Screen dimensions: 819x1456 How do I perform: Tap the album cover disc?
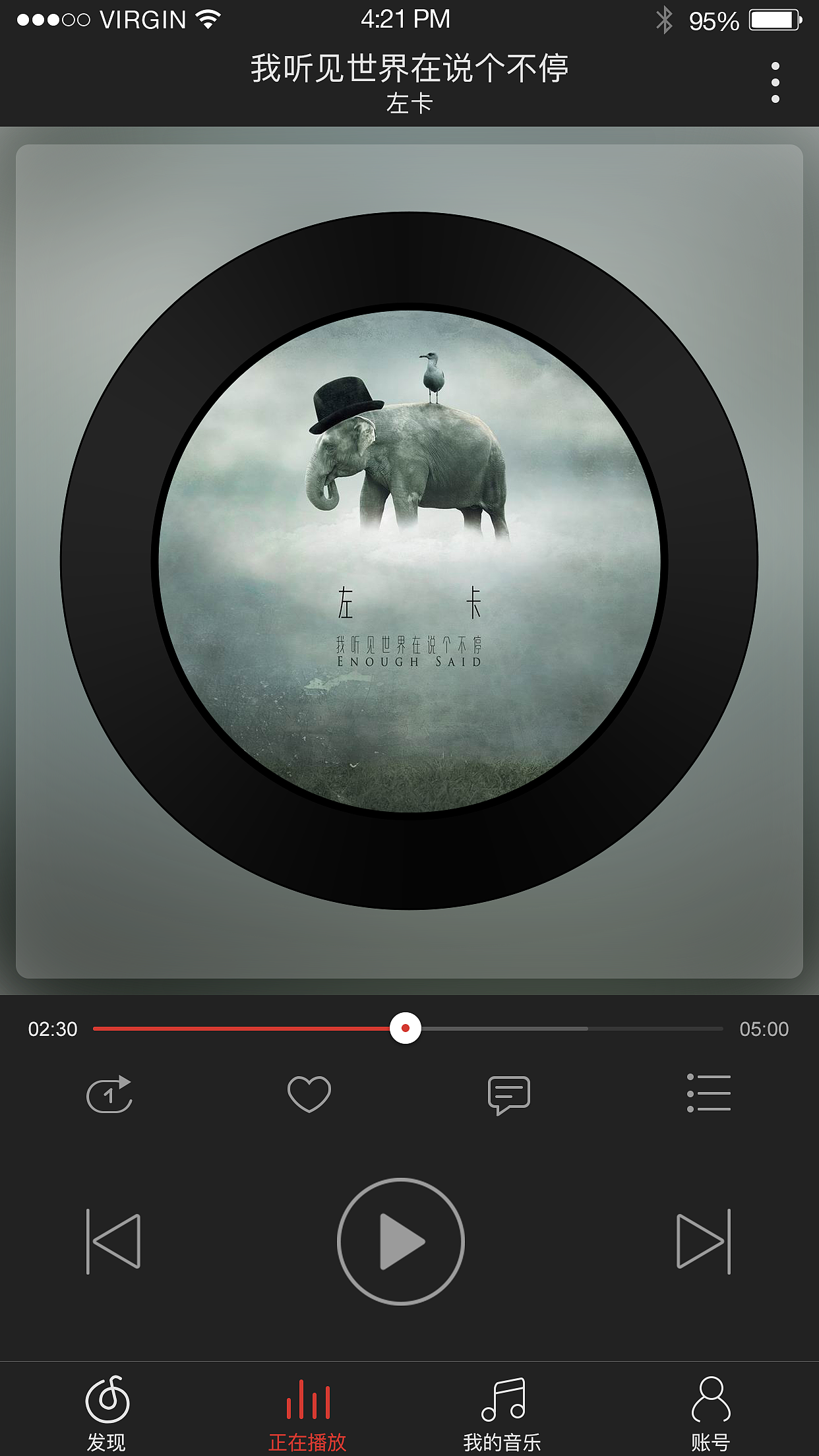409,561
